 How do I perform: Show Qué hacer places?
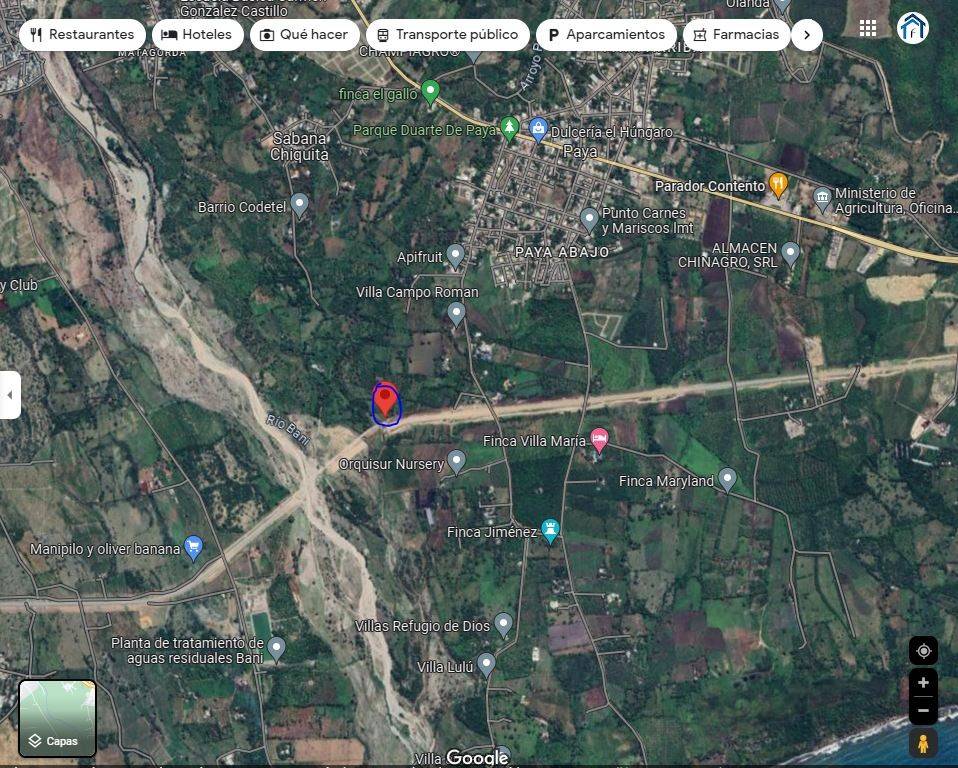coord(303,35)
